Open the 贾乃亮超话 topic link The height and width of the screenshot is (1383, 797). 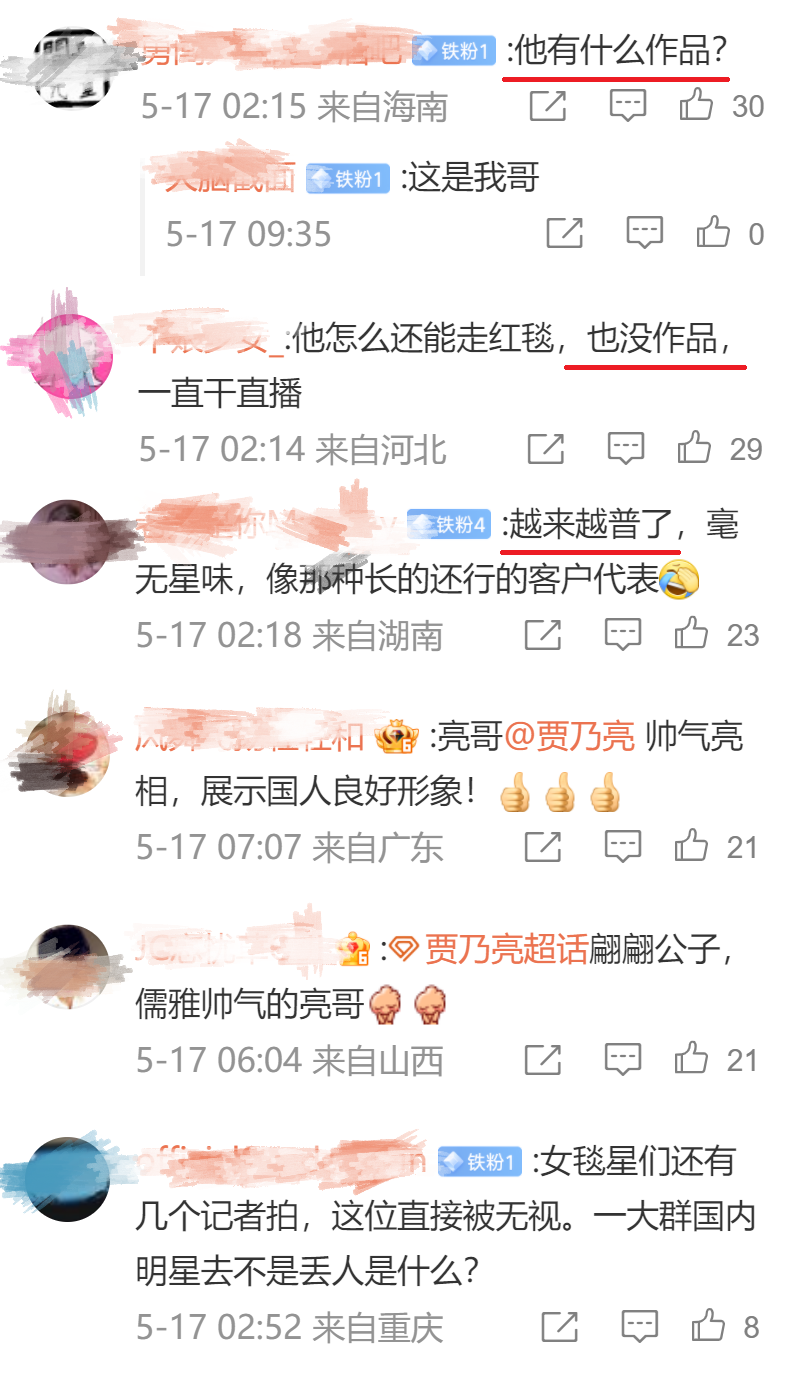(506, 948)
